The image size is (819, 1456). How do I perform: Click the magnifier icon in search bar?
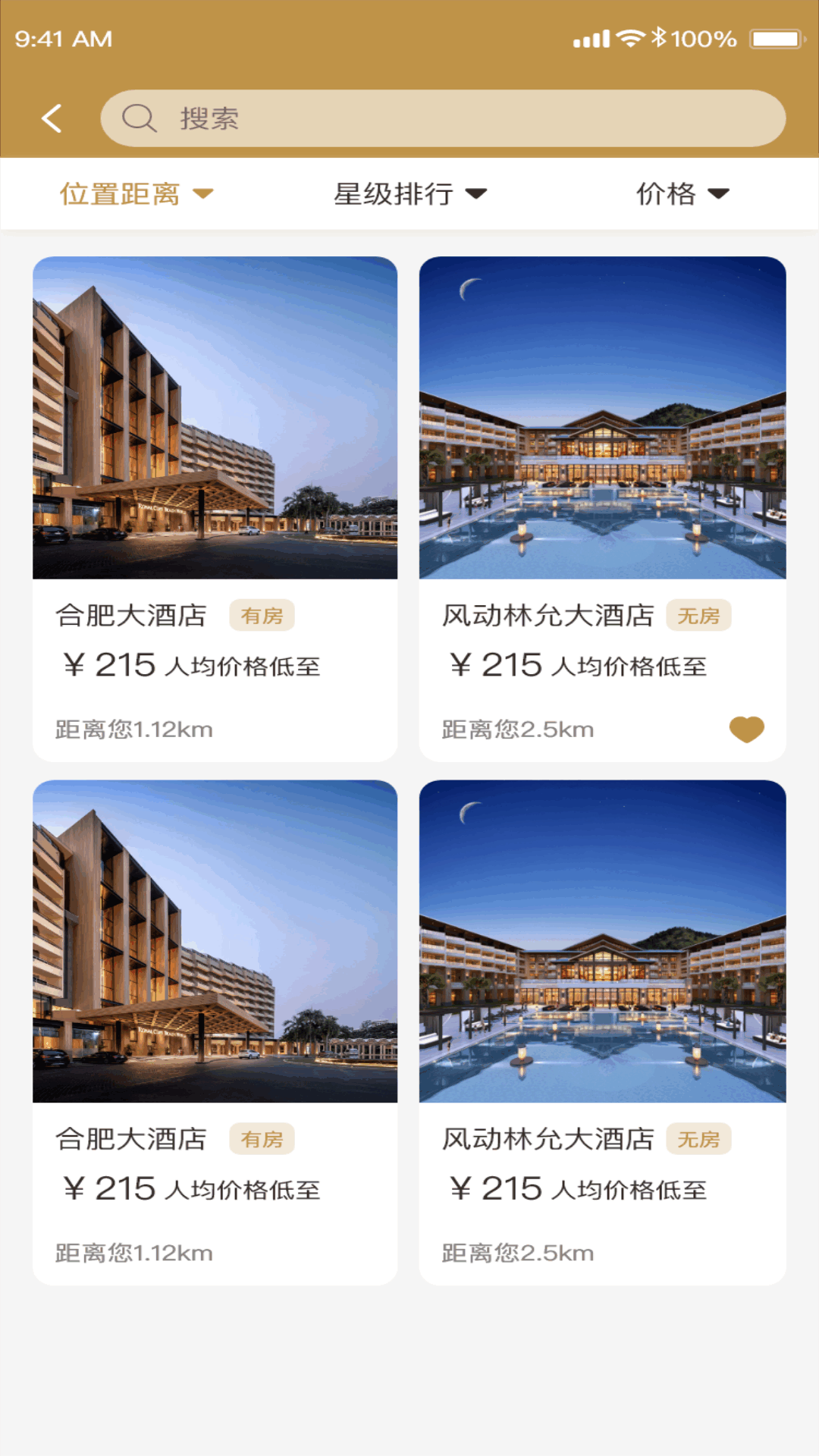140,119
